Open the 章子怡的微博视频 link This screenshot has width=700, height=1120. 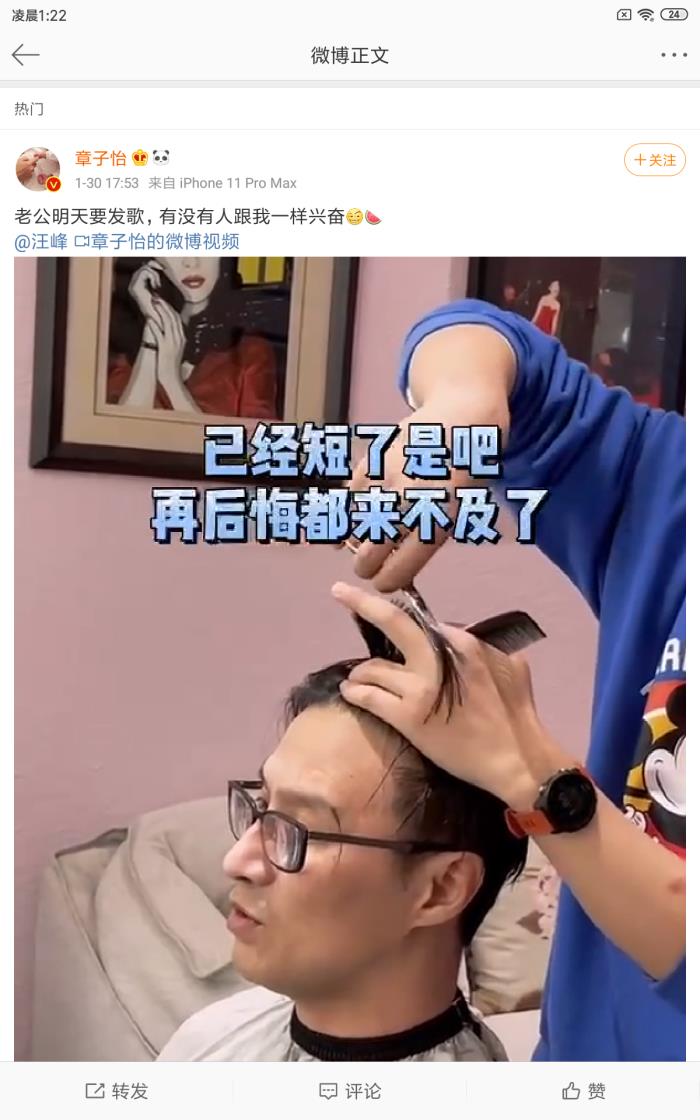[x=157, y=241]
